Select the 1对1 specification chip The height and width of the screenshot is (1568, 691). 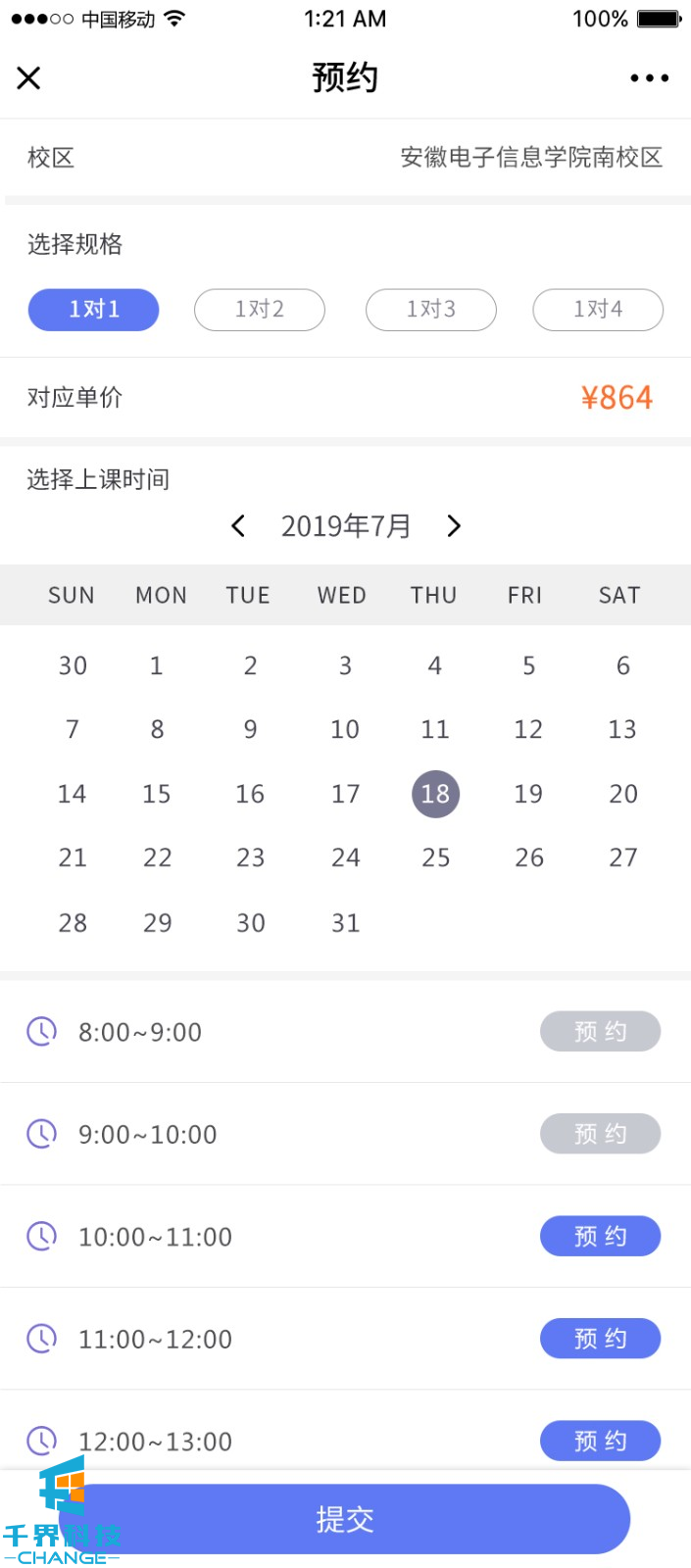tap(93, 310)
